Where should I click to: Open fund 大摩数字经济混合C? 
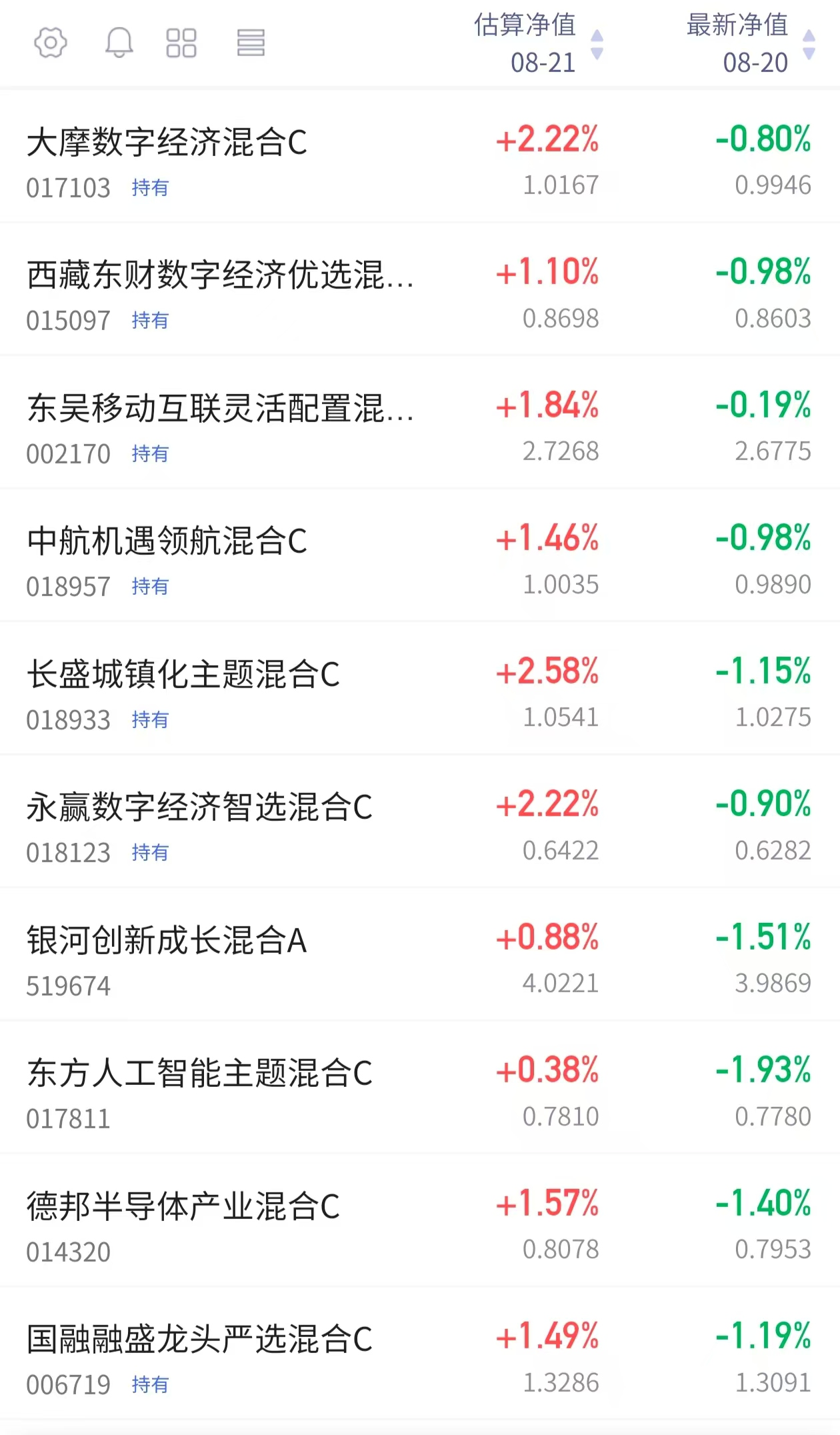167,143
